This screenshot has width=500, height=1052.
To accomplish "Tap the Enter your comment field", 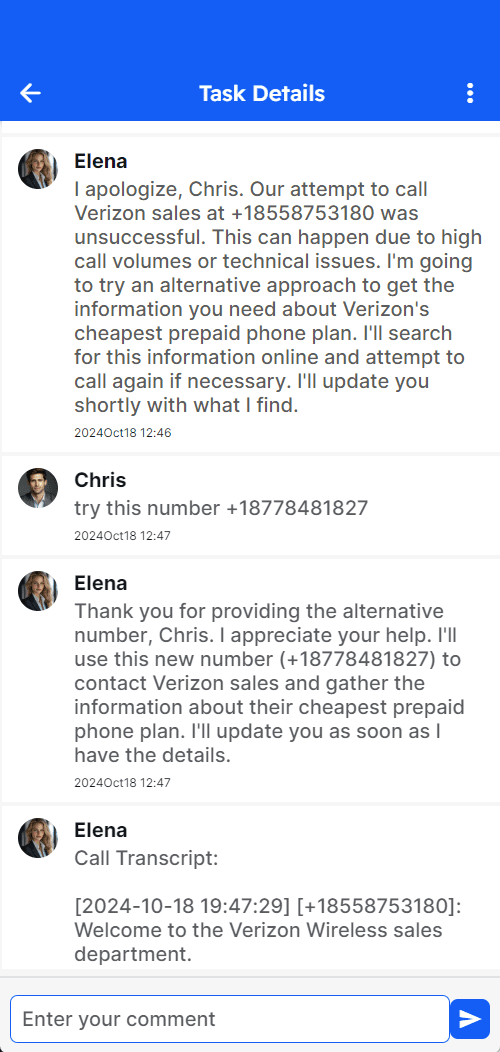I will 230,1018.
